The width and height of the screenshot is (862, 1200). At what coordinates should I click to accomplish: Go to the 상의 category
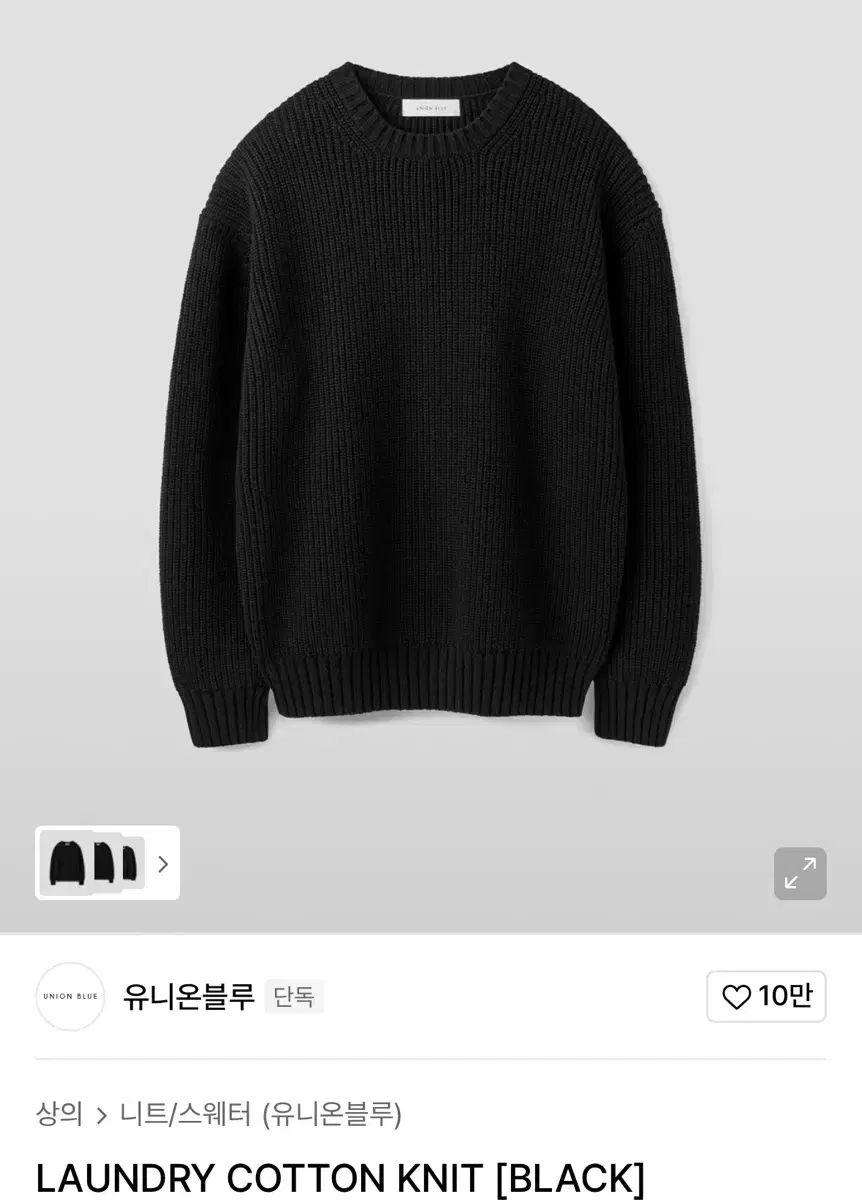[x=59, y=1113]
